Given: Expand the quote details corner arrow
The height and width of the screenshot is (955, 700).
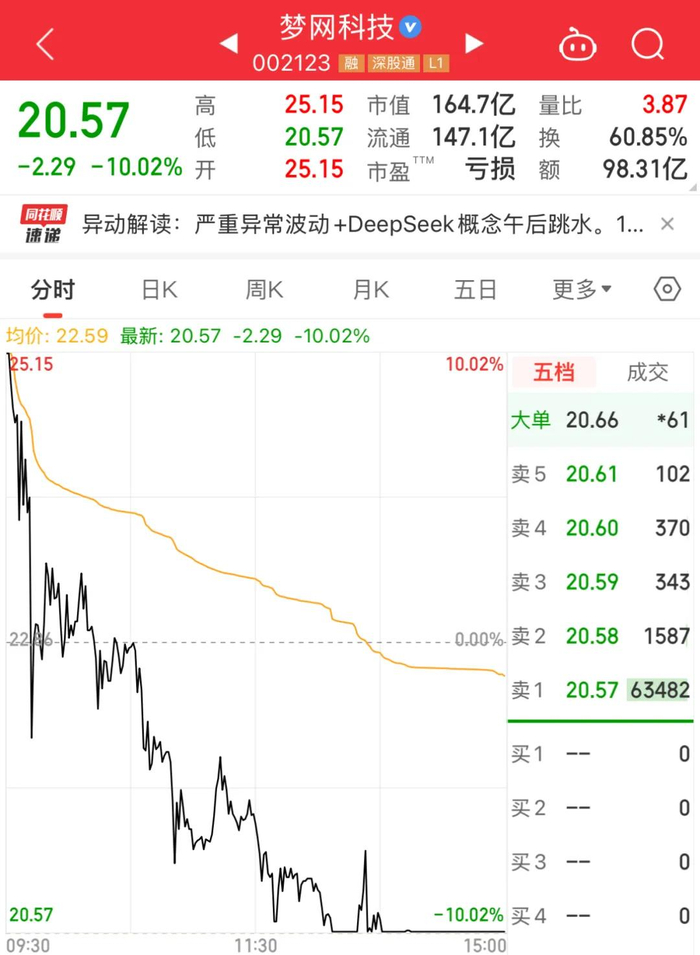Looking at the screenshot, I should click(692, 188).
